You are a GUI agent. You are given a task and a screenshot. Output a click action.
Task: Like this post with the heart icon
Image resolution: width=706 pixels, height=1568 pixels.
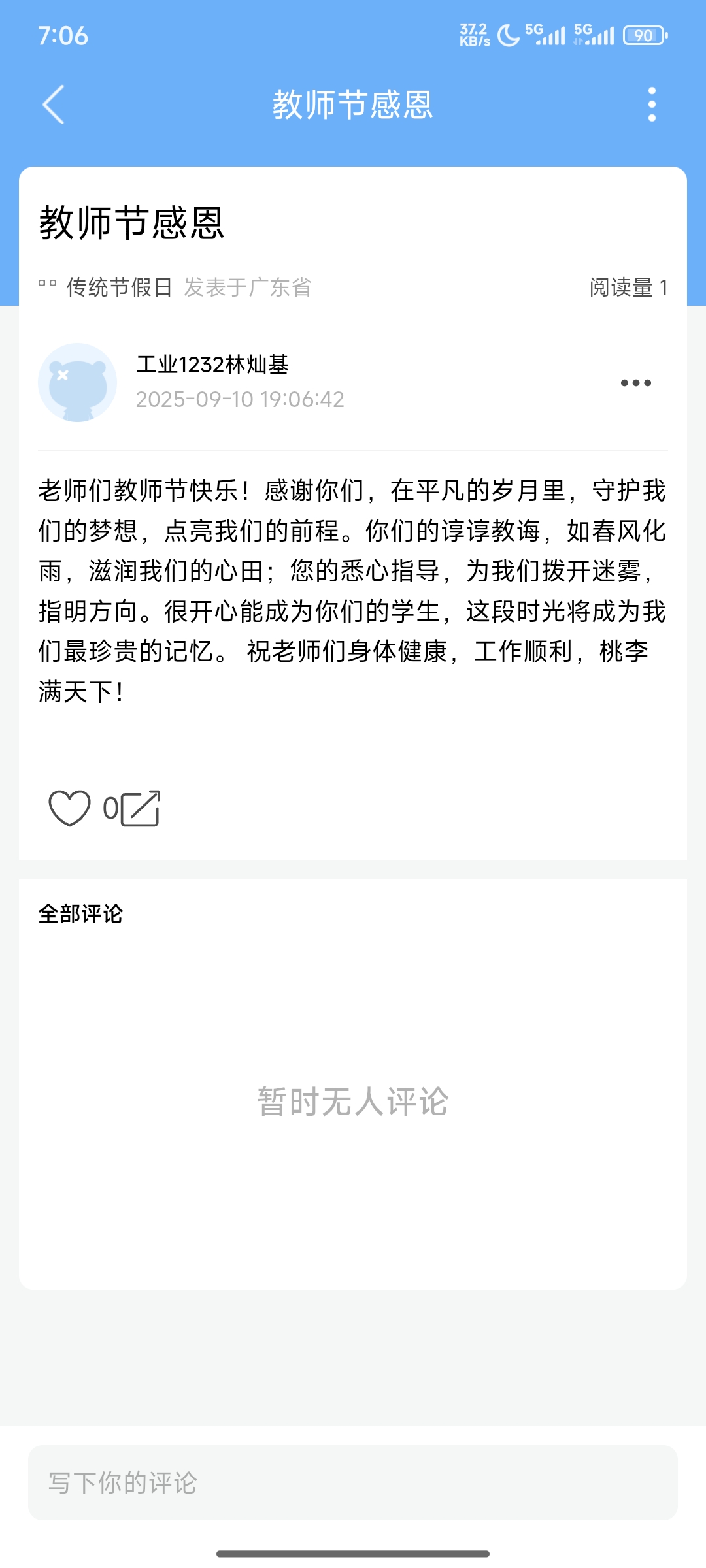pyautogui.click(x=69, y=808)
